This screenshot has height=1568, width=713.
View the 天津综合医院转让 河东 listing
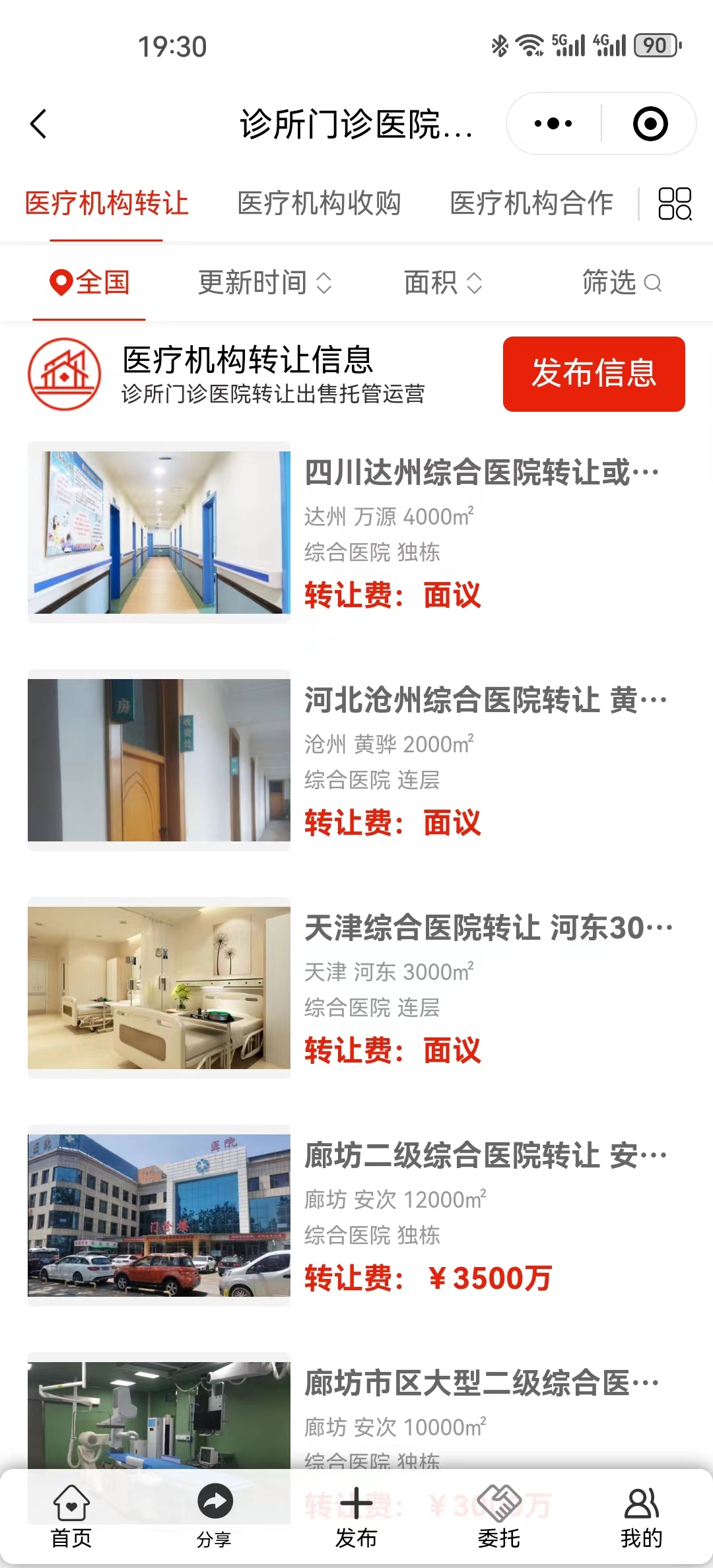pos(488,928)
